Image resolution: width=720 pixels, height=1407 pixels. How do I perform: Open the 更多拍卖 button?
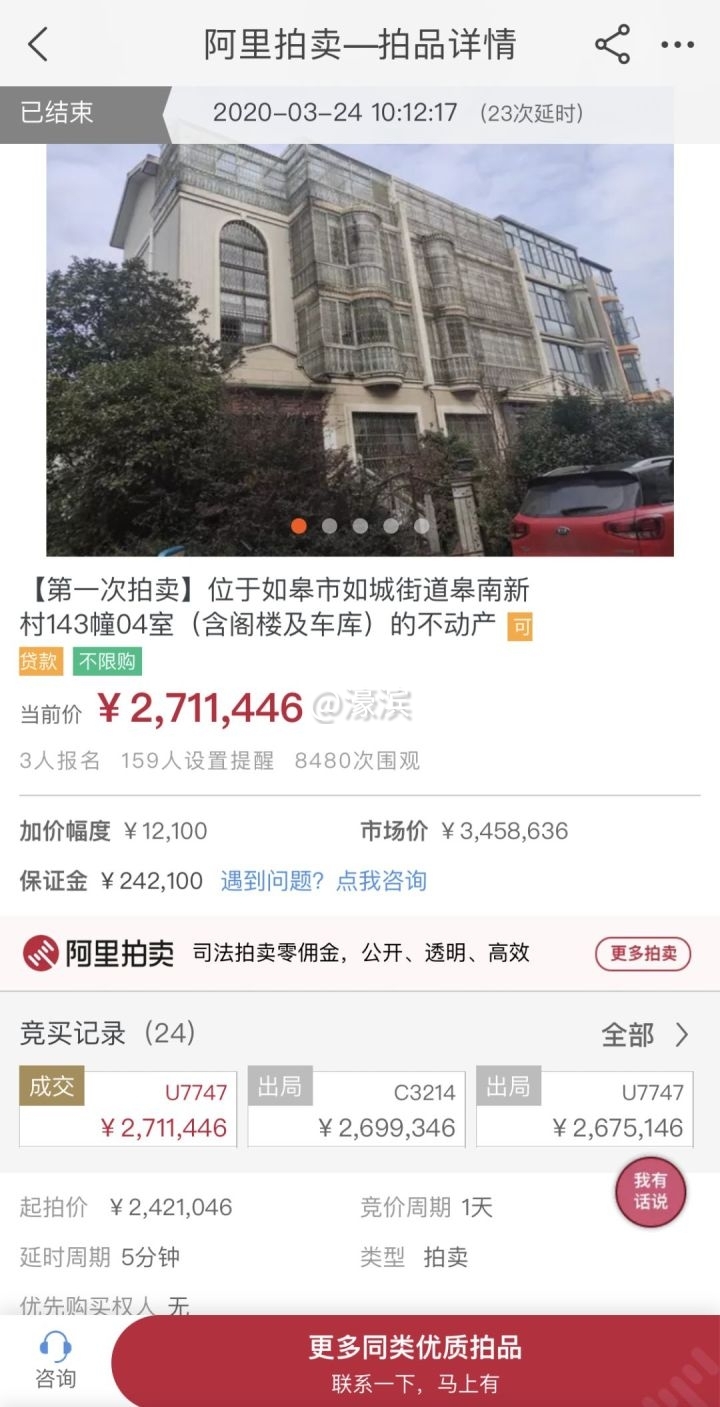pyautogui.click(x=643, y=953)
